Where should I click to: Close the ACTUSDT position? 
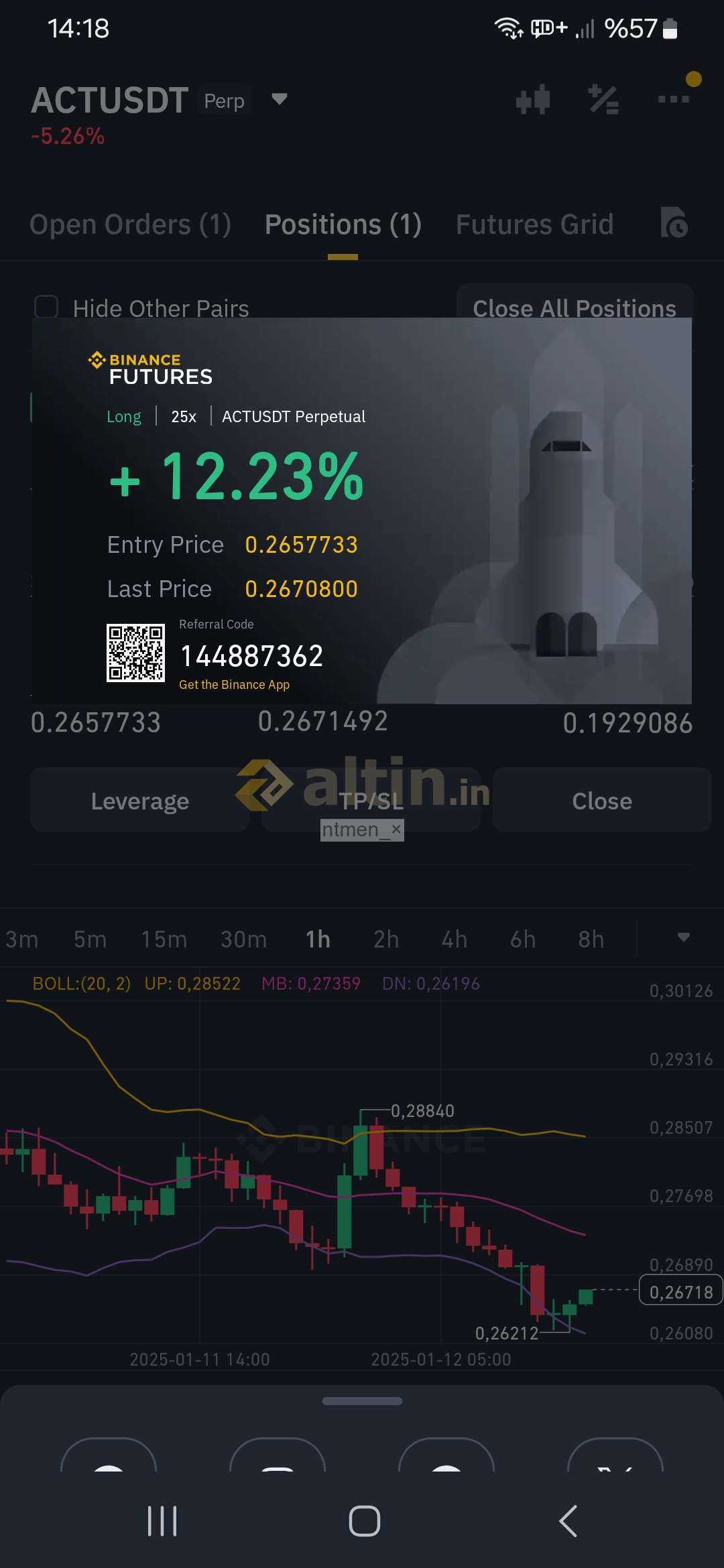pyautogui.click(x=602, y=800)
